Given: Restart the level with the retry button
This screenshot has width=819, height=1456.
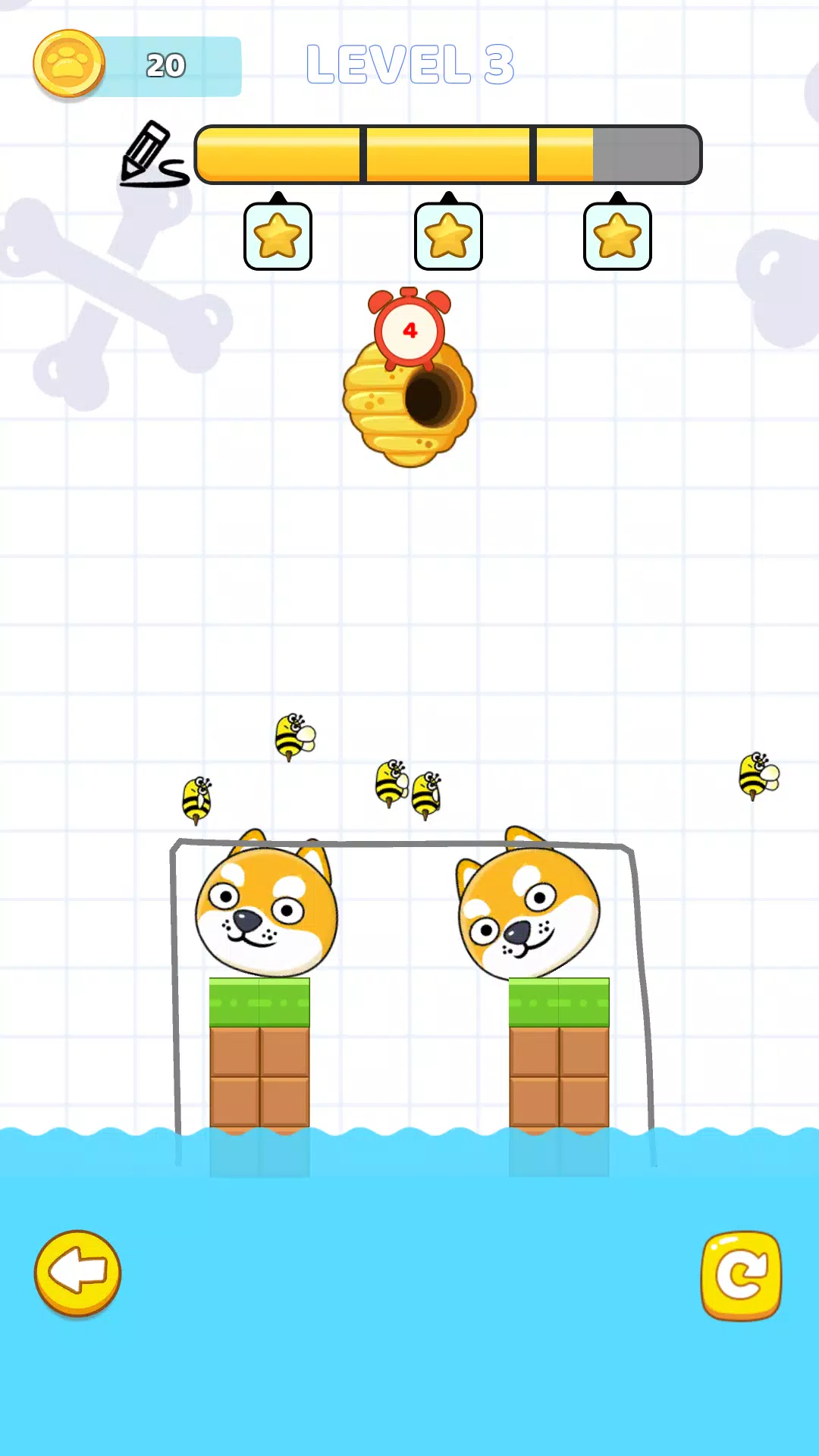Looking at the screenshot, I should click(741, 1276).
